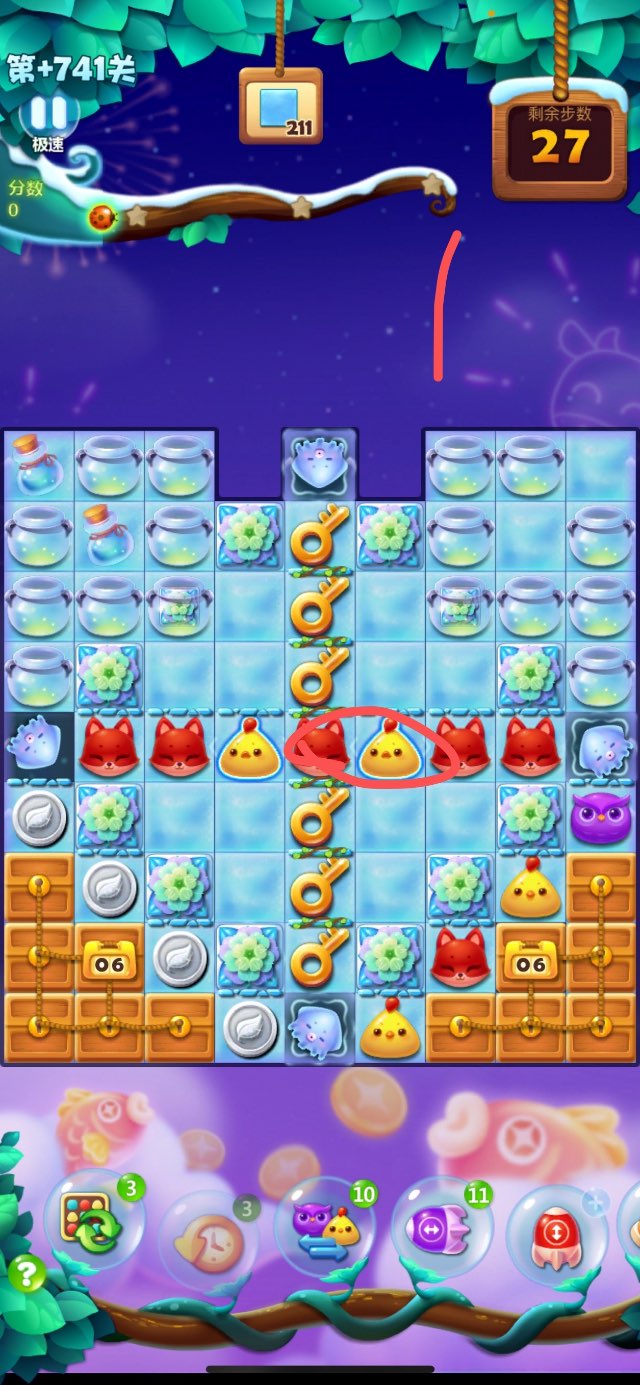
Task: Pause the game with the pause button
Action: click(47, 113)
